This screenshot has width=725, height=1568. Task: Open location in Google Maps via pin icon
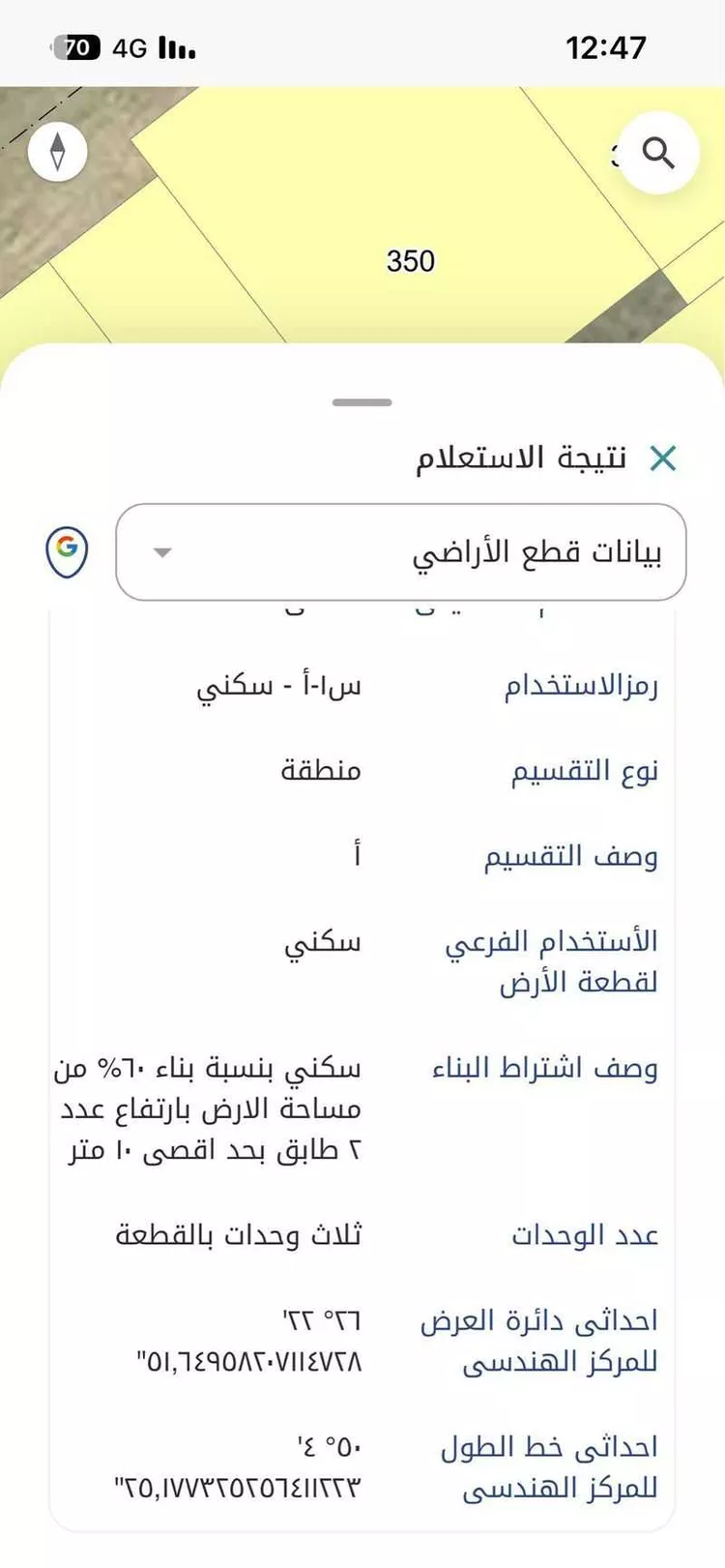coord(66,551)
